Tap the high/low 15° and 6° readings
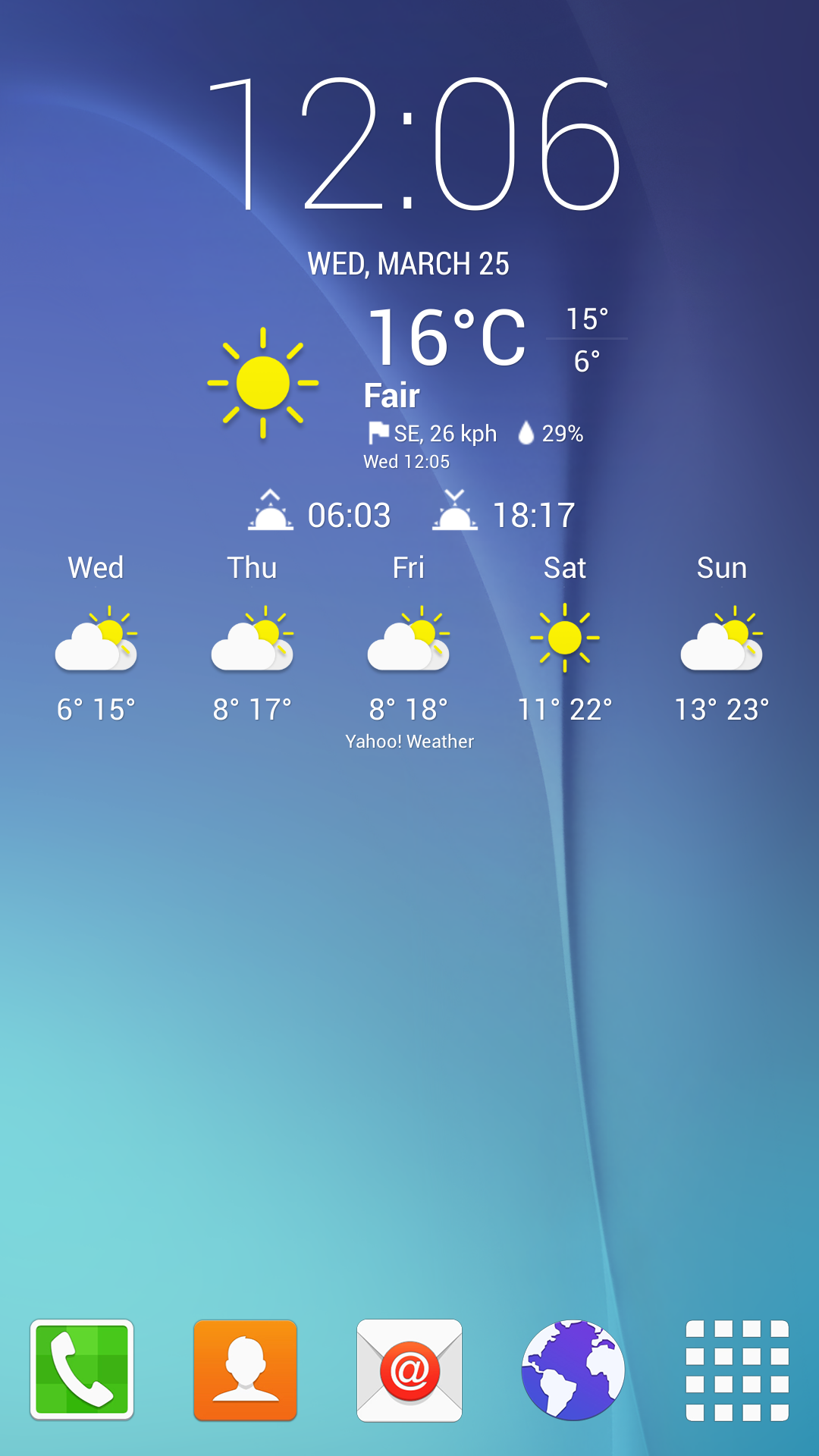The image size is (819, 1456). coord(590,337)
